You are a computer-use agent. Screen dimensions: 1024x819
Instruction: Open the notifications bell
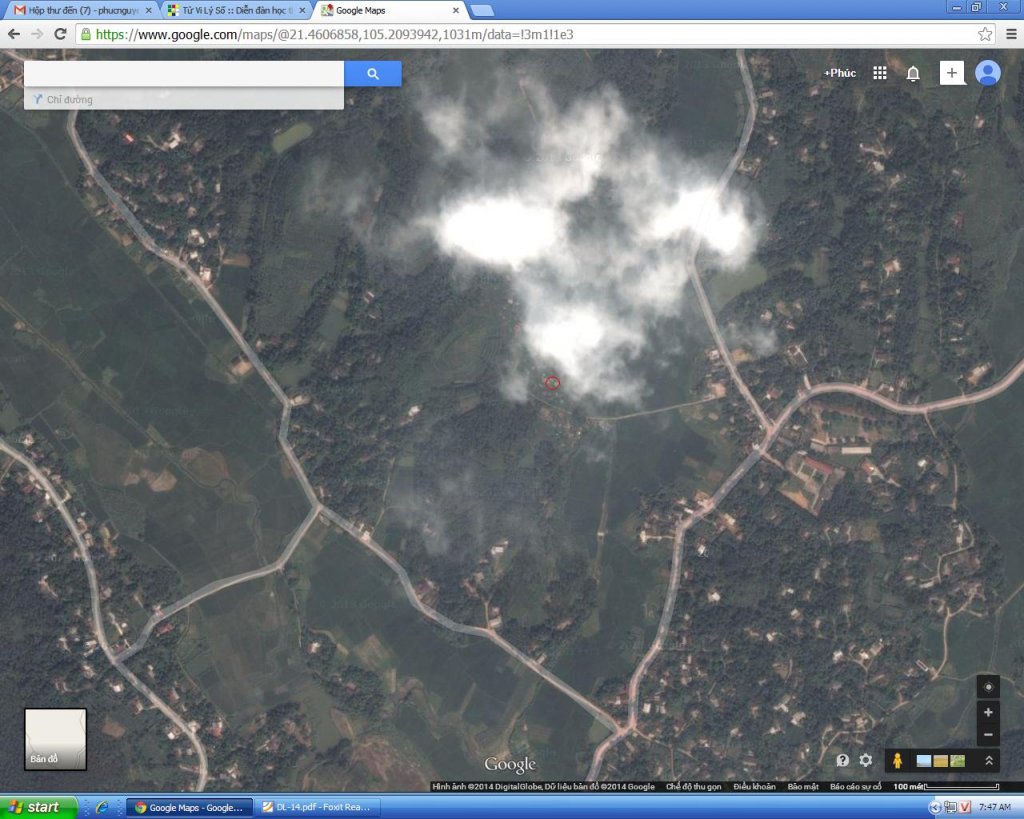(x=913, y=73)
